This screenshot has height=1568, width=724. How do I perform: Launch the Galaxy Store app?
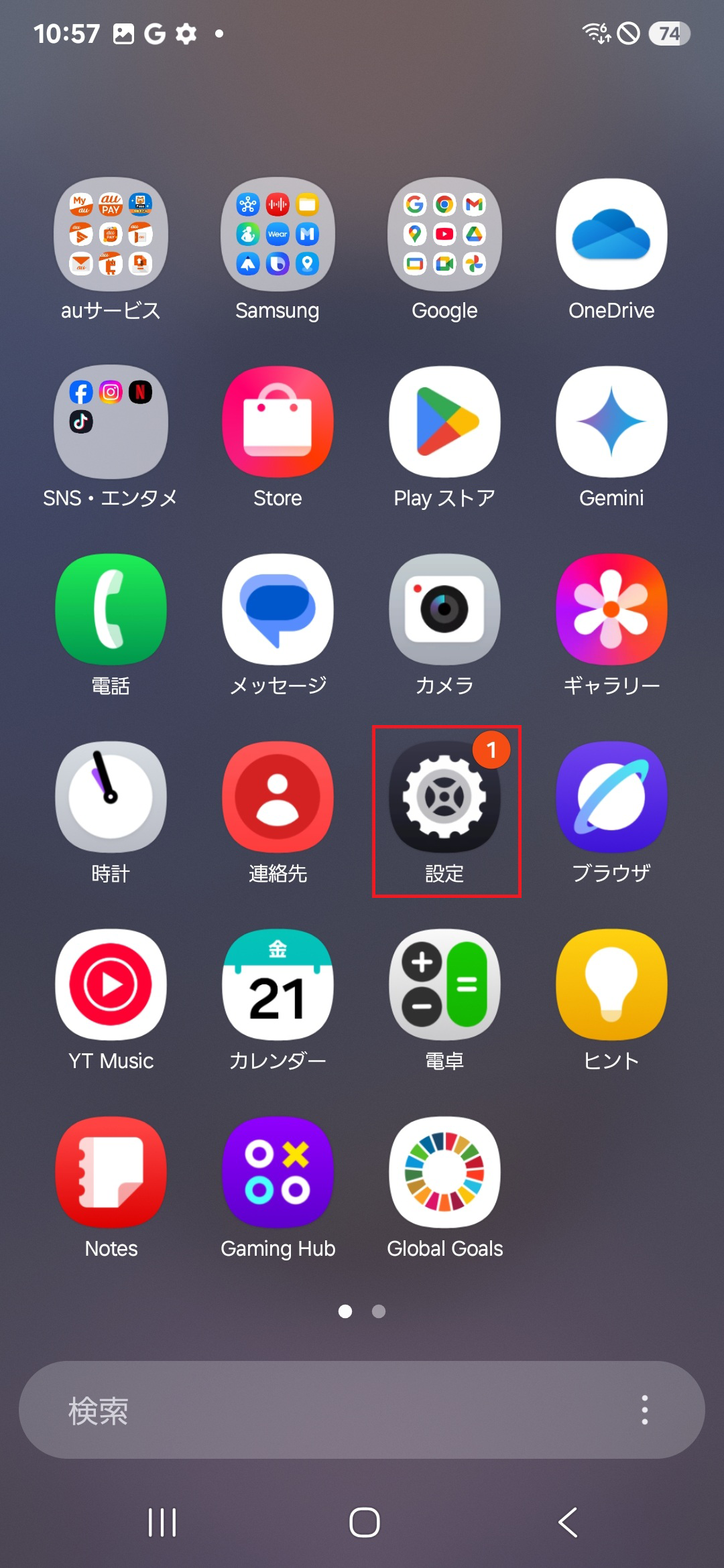[x=278, y=422]
